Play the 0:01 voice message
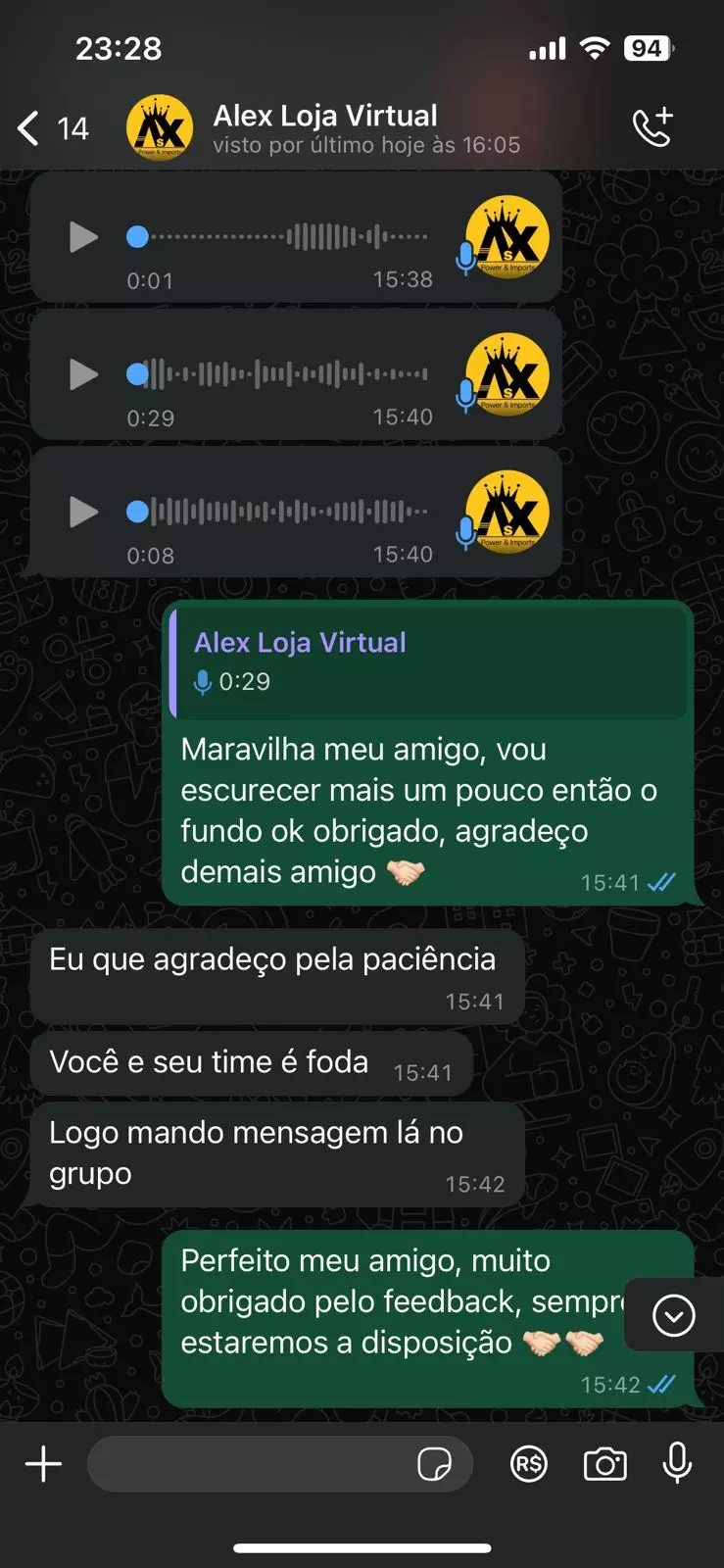This screenshot has height=1568, width=724. 83,237
